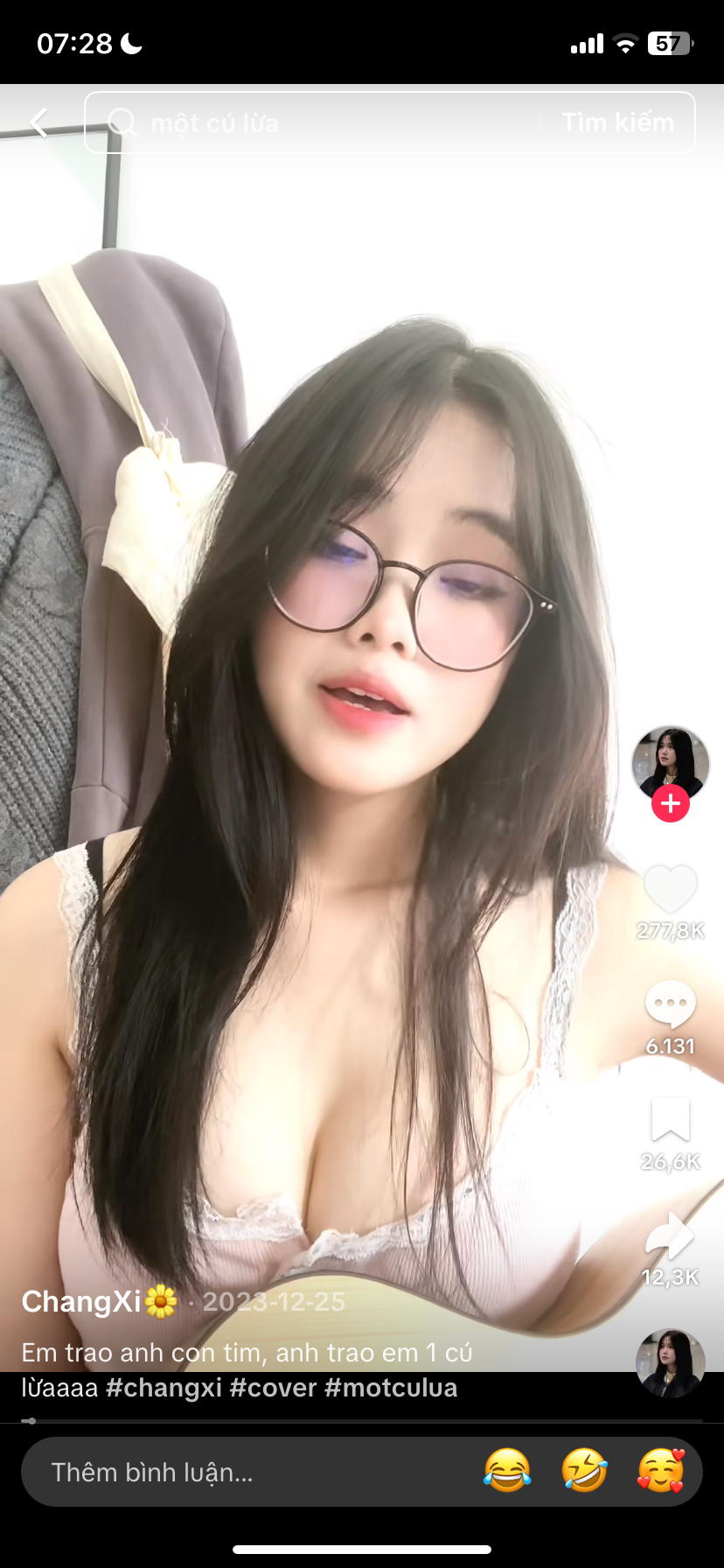Go back using the arrow

pyautogui.click(x=39, y=123)
